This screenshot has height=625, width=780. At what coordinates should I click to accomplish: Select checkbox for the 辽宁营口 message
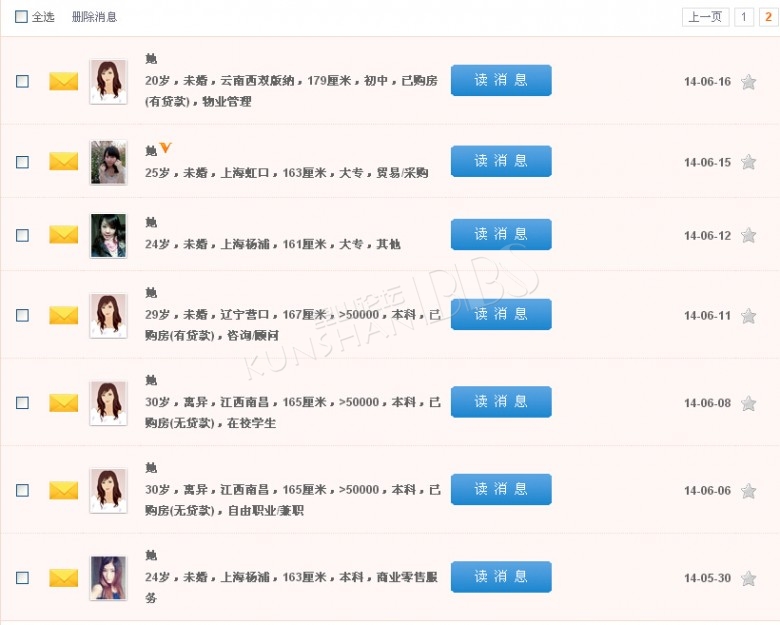pos(22,315)
